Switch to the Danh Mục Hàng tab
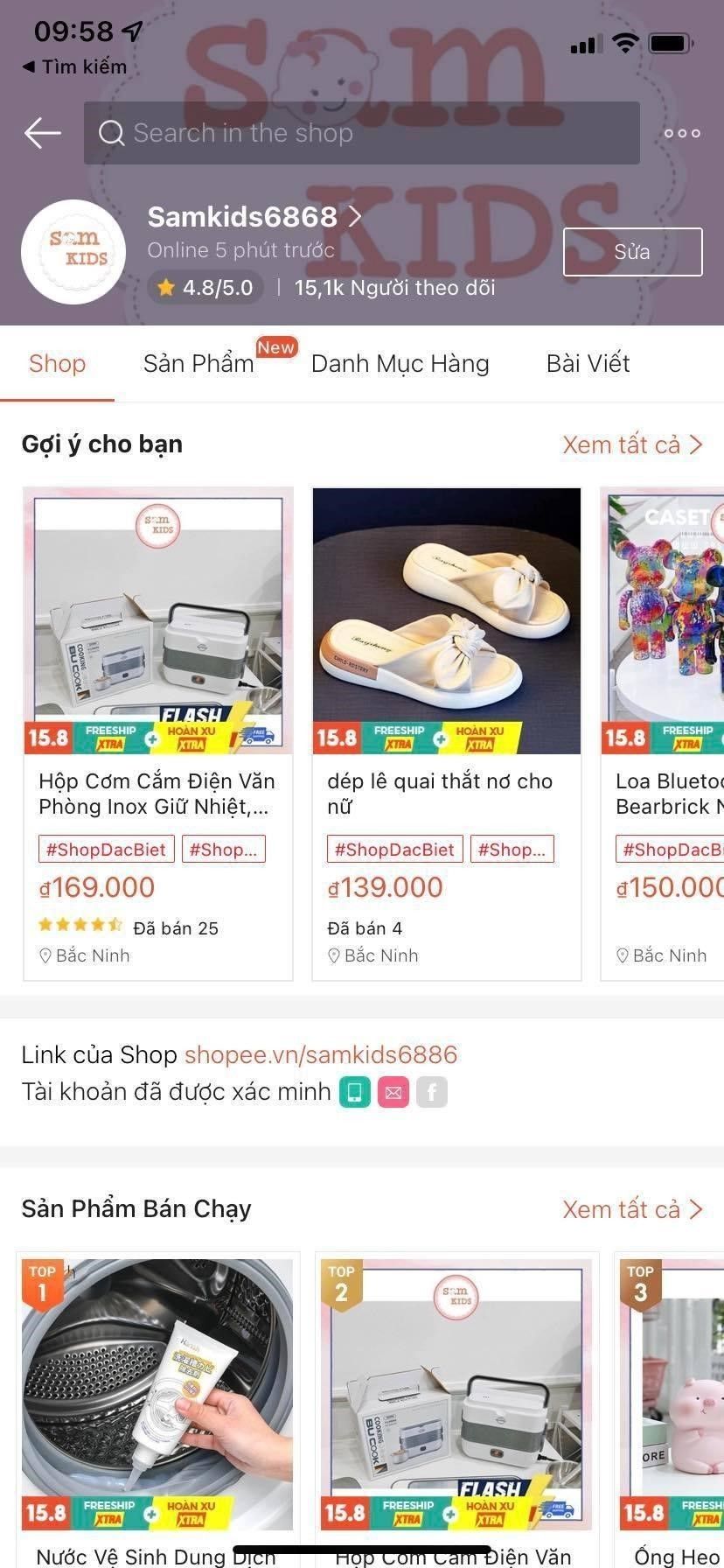The width and height of the screenshot is (724, 1568). (x=400, y=363)
